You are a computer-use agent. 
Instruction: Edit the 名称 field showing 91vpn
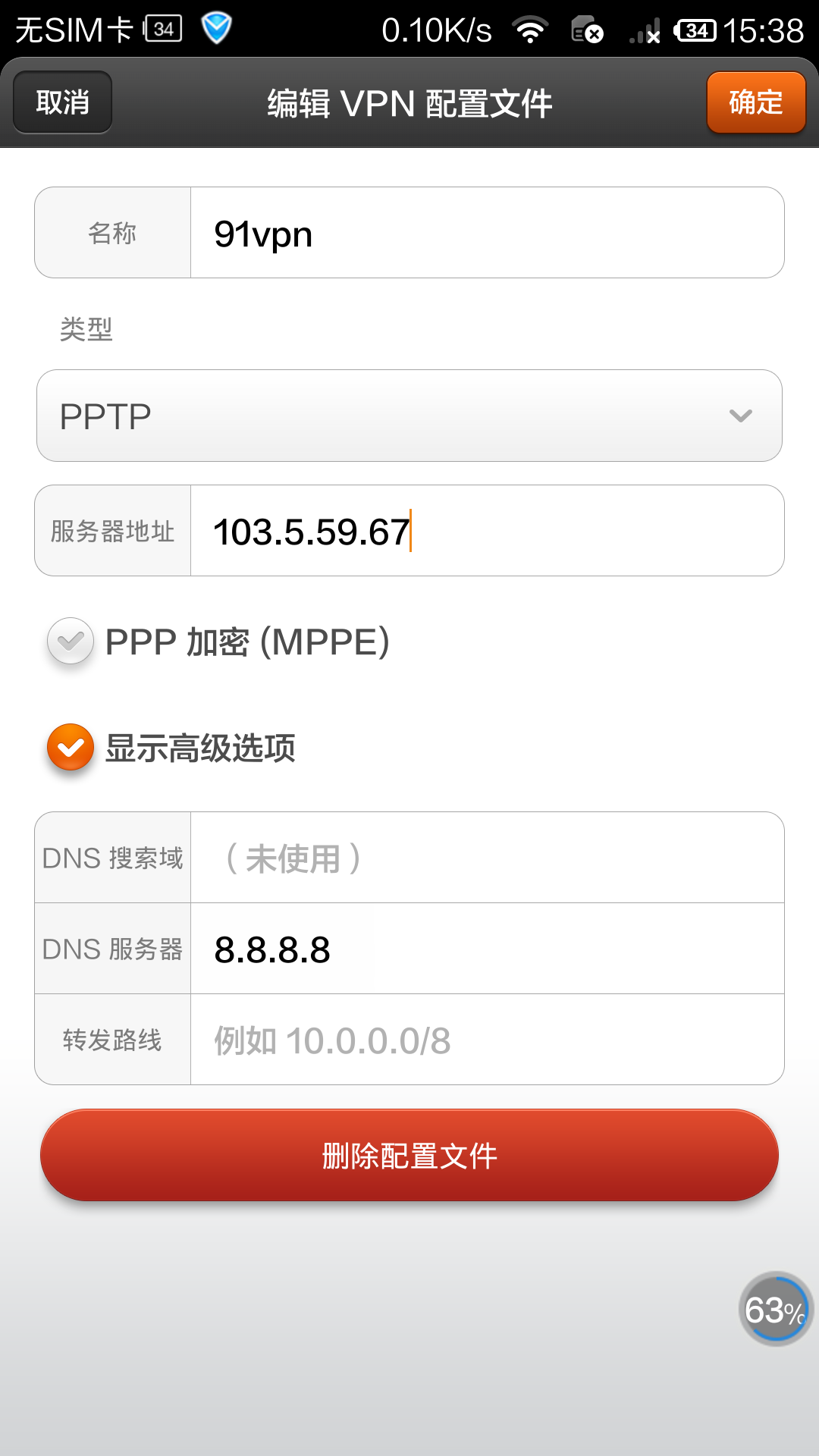[485, 233]
